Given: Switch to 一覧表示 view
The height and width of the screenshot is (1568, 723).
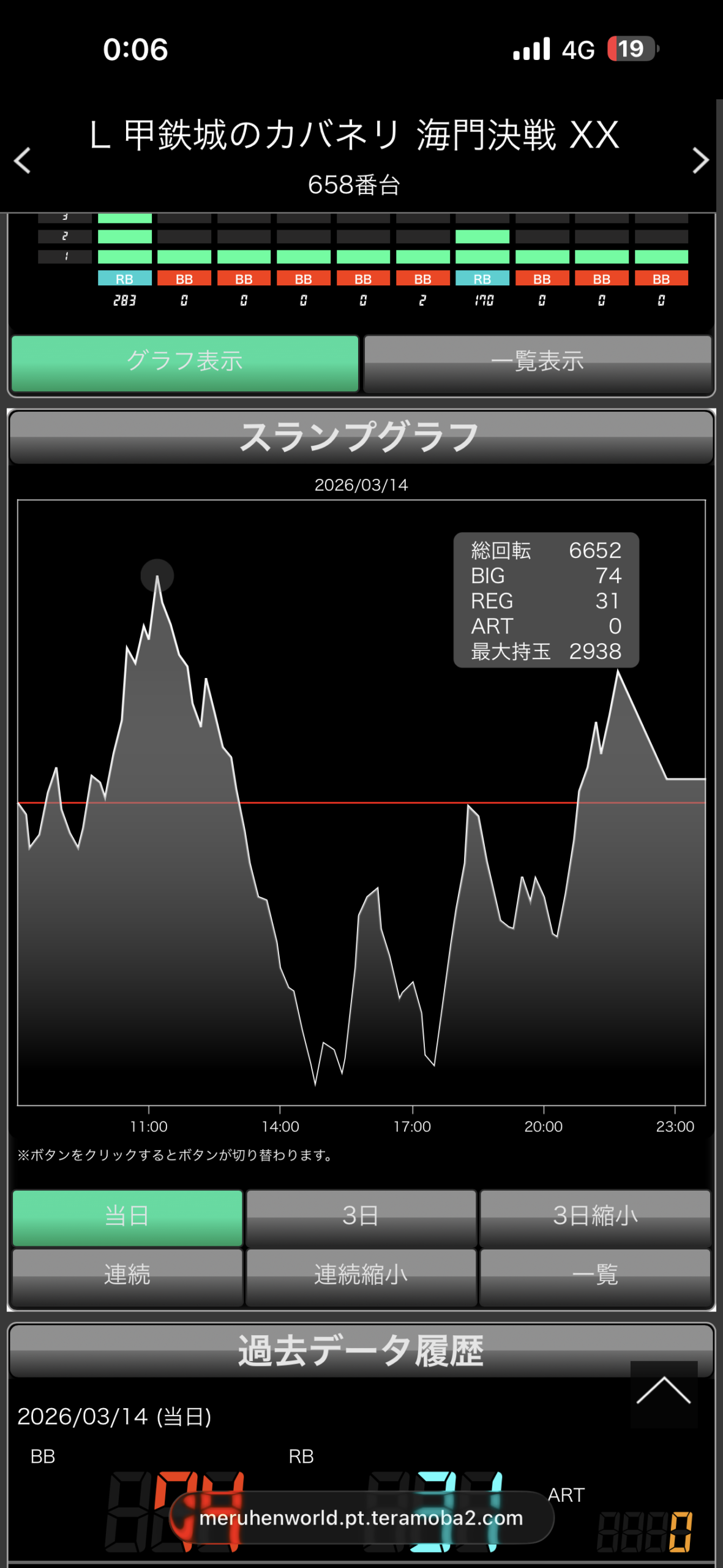Looking at the screenshot, I should coord(538,363).
